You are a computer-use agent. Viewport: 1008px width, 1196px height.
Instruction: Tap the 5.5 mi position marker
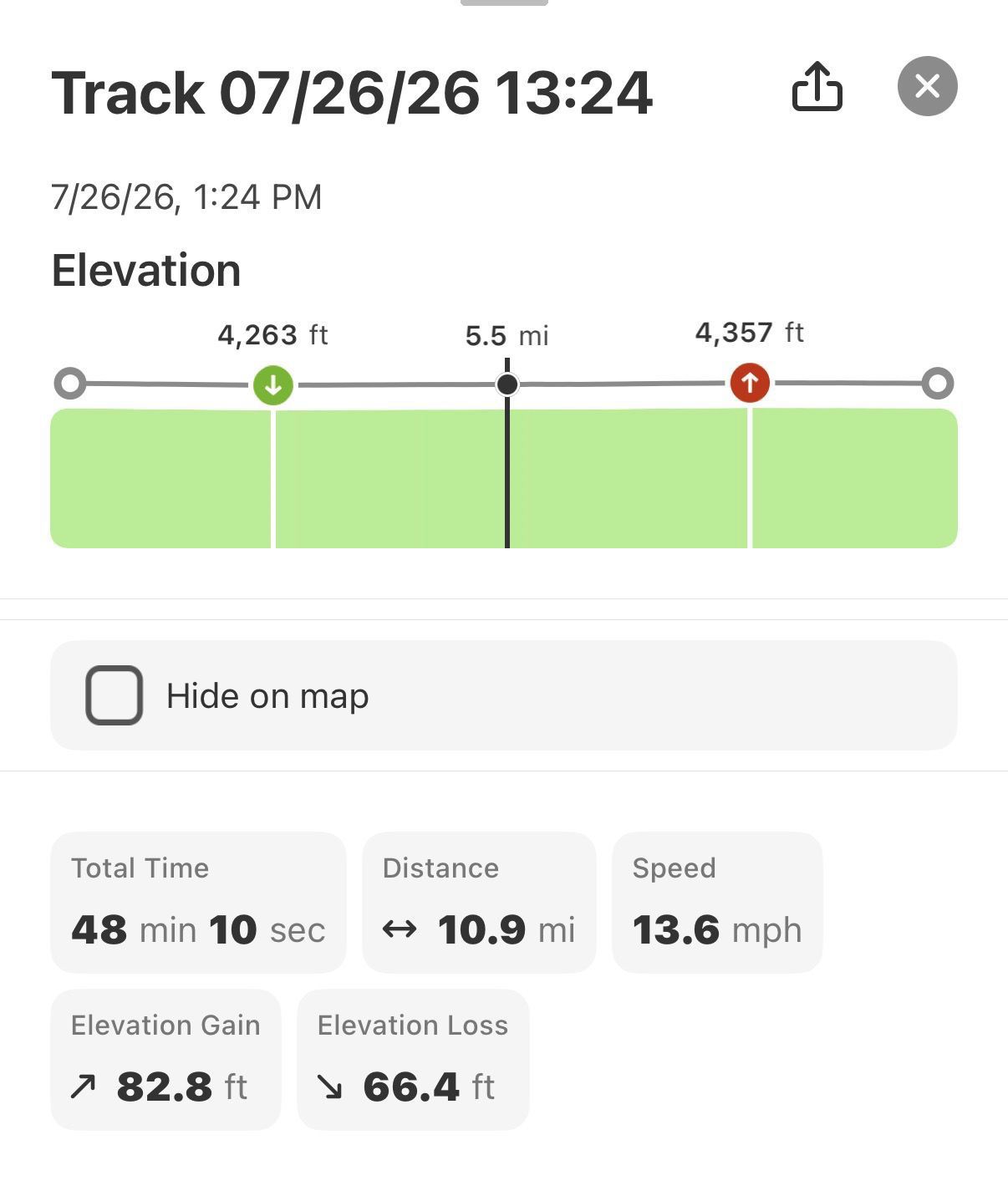click(x=507, y=384)
